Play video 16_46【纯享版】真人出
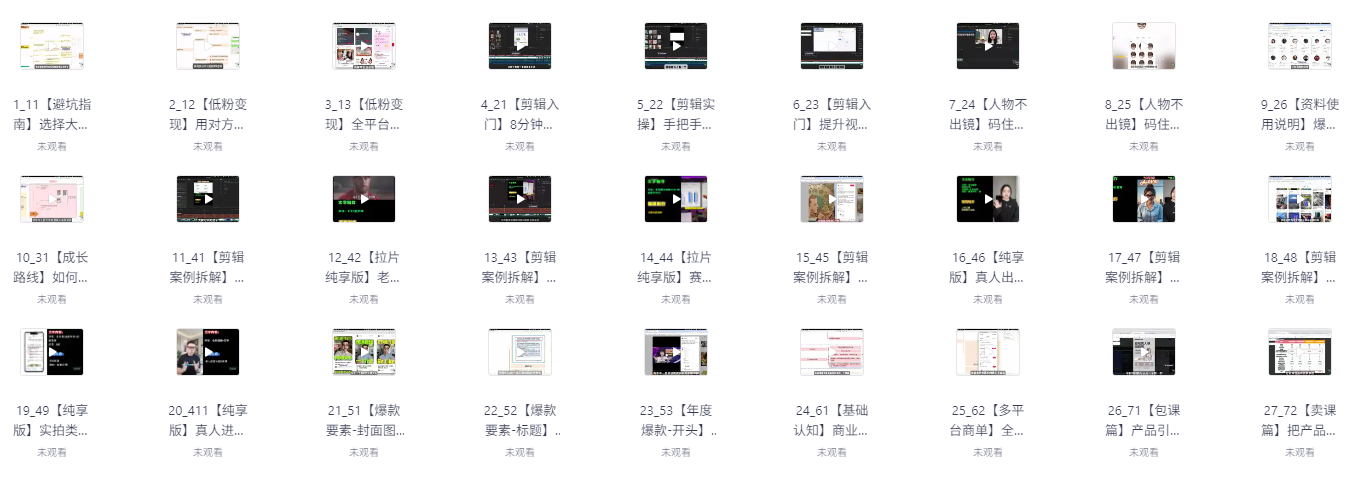The image size is (1358, 480). [988, 199]
